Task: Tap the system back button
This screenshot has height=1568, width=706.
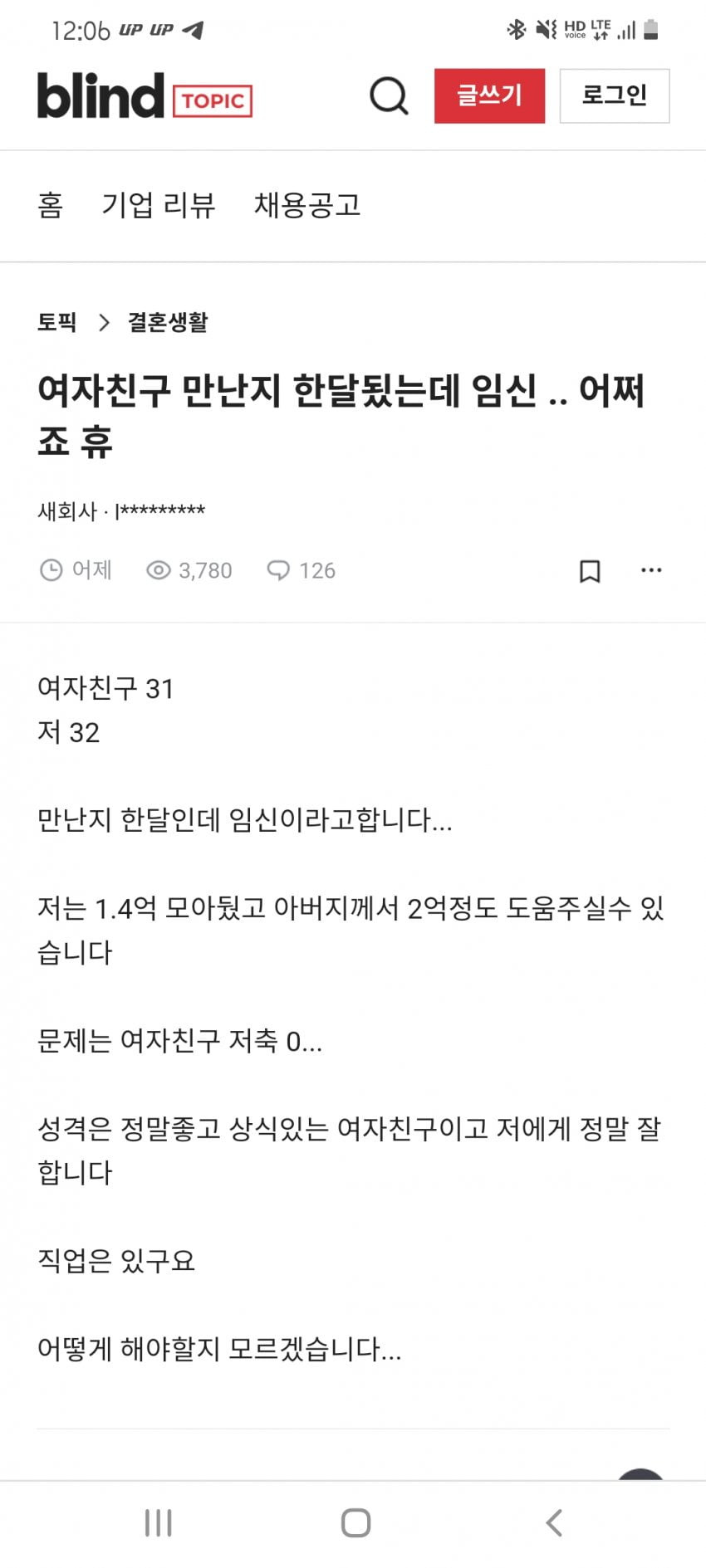Action: [554, 1522]
